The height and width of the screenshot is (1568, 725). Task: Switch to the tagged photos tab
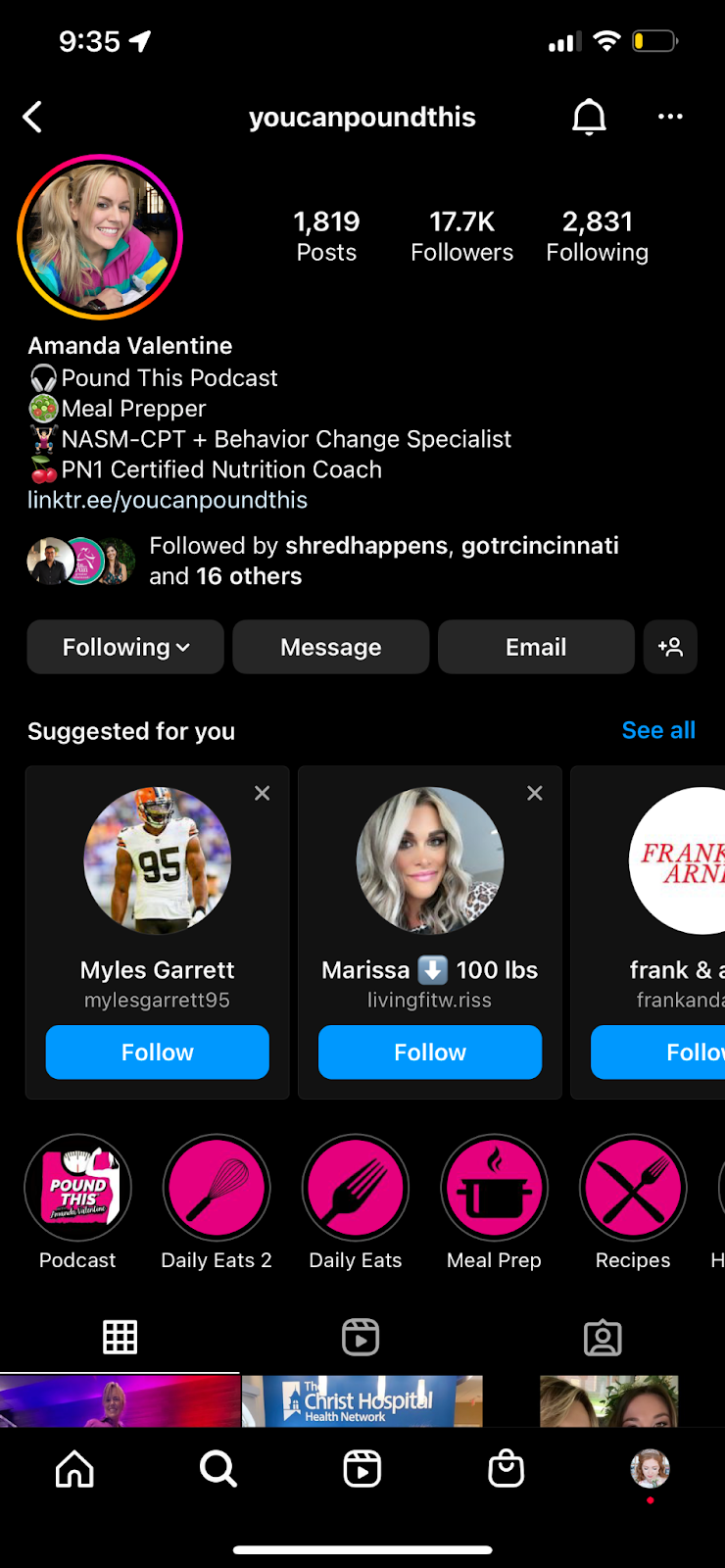[603, 1338]
